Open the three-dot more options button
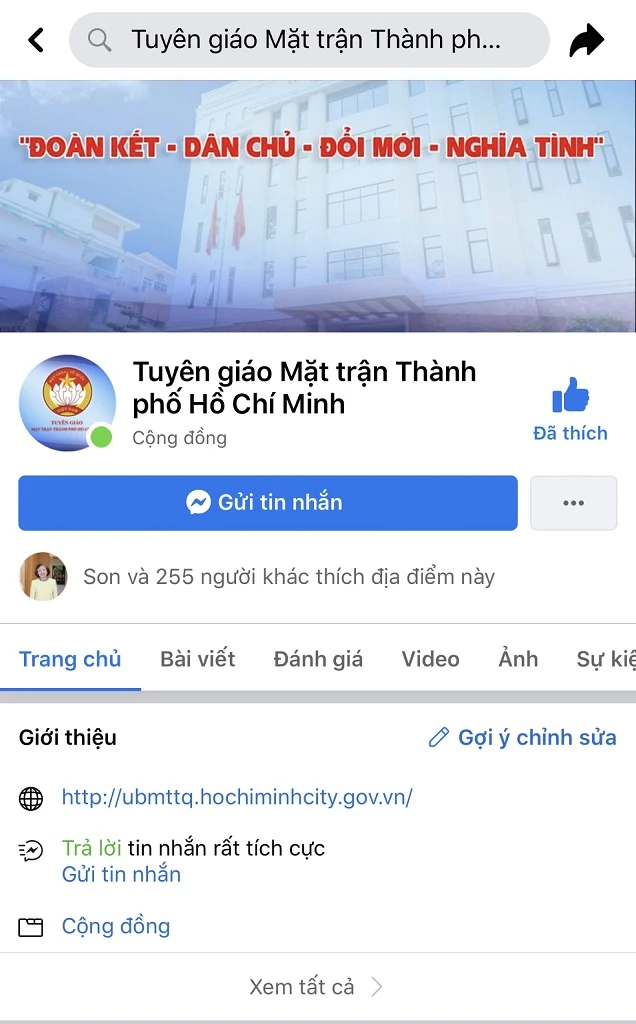This screenshot has height=1024, width=636. point(573,503)
